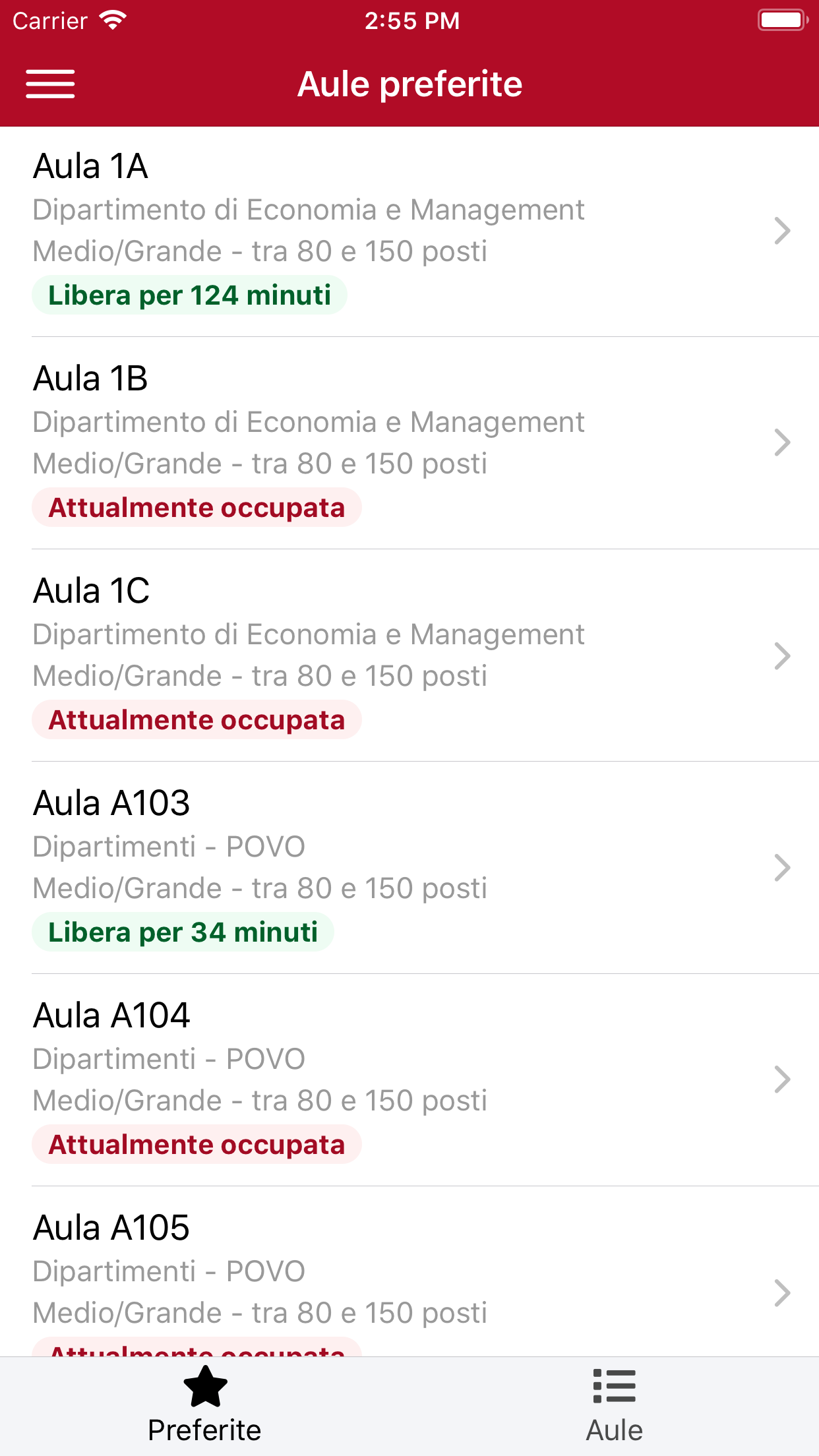The image size is (819, 1456).
Task: View the Aula 1B row
Action: (x=409, y=443)
